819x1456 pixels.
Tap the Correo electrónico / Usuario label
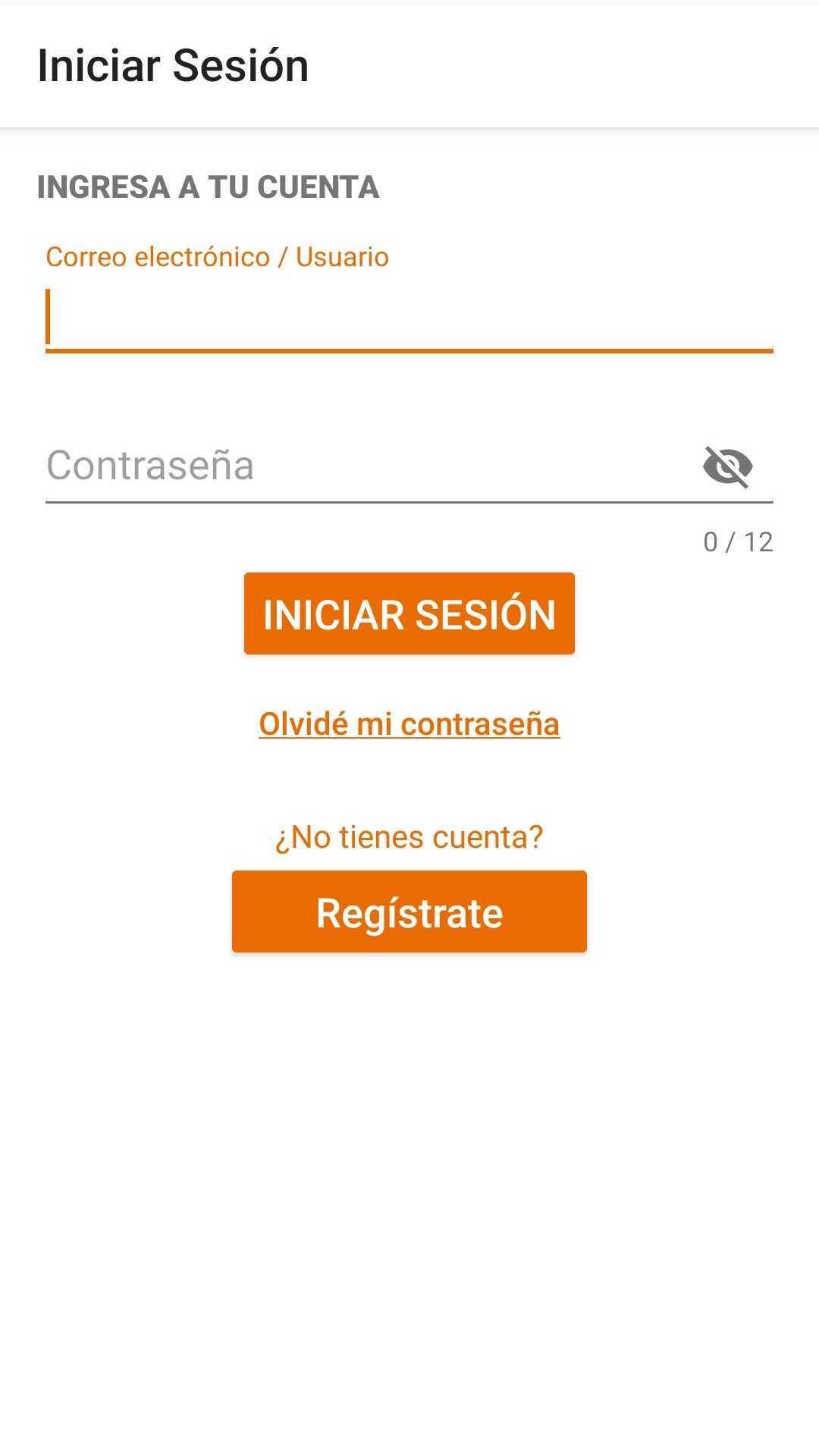(217, 256)
